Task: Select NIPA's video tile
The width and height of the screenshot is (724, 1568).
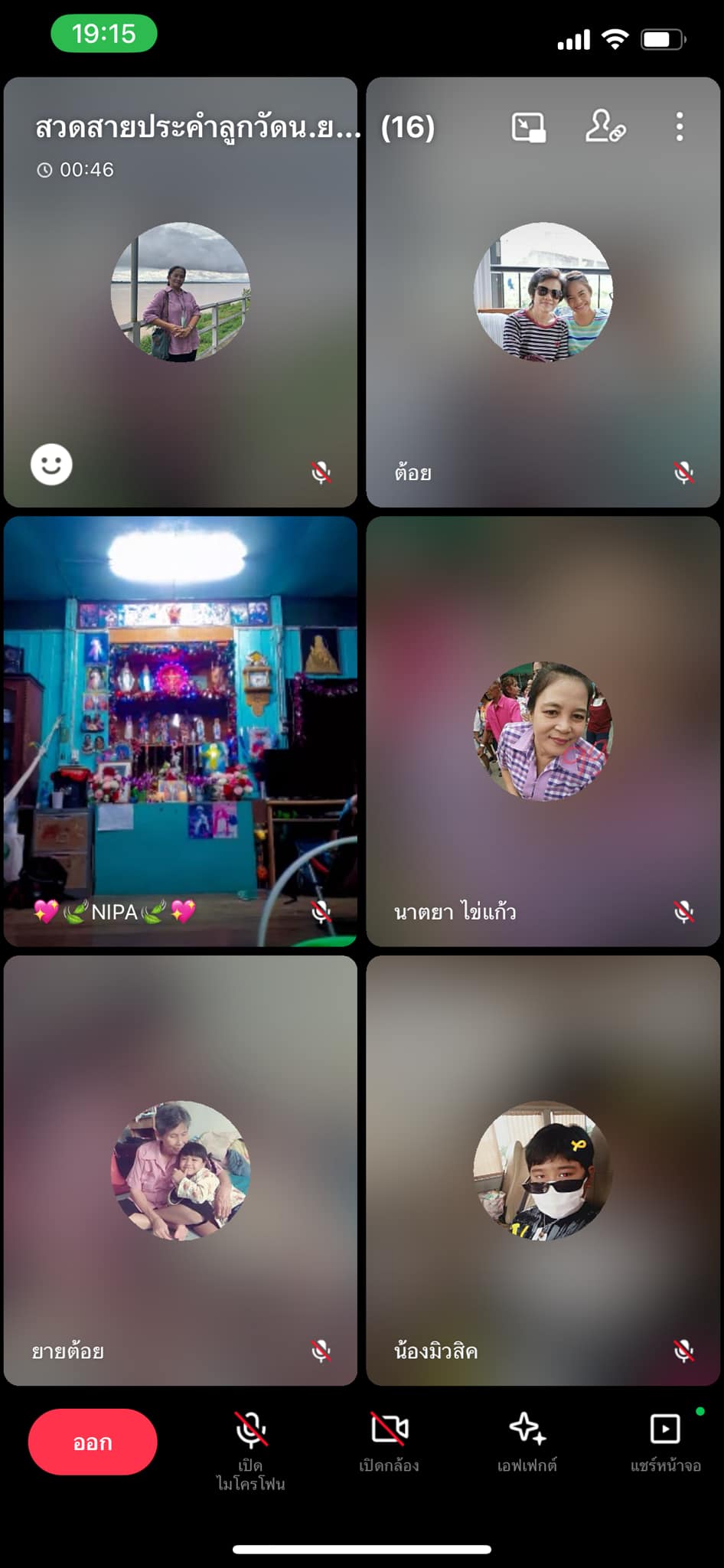Action: click(x=181, y=731)
